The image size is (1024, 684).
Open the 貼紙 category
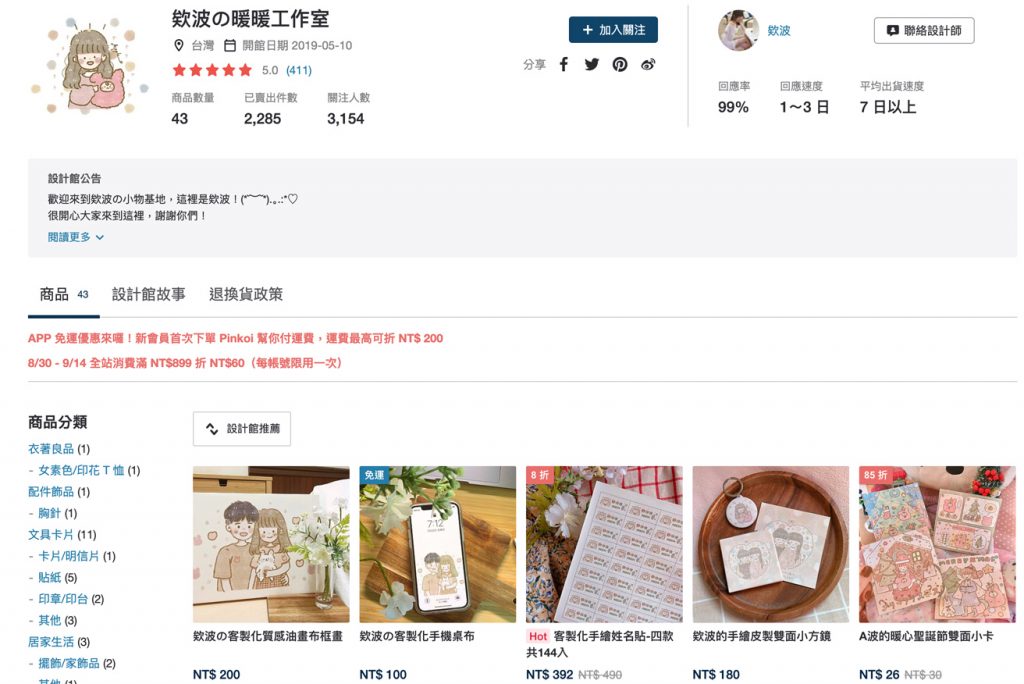pos(50,577)
